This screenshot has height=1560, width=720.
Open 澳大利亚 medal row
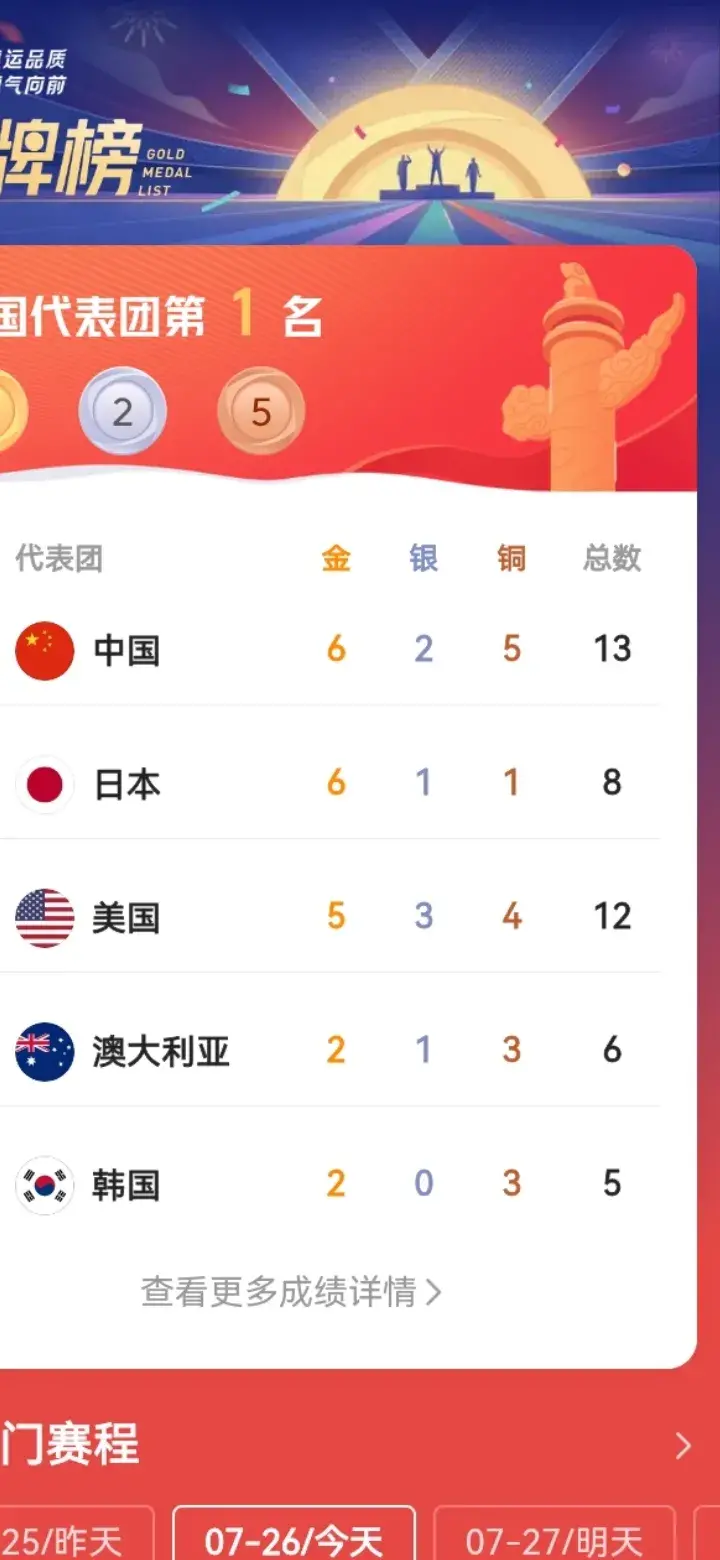coord(330,1051)
